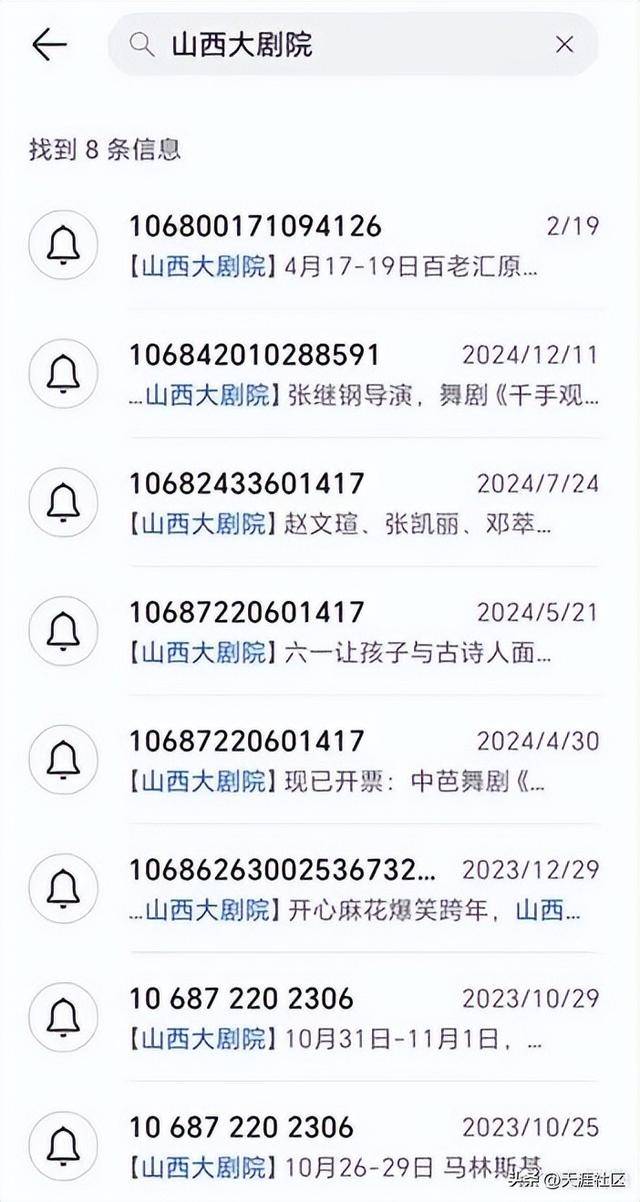The width and height of the screenshot is (640, 1202).
Task: Open the 2024/4/30 message from 10687220601417
Action: tap(320, 760)
